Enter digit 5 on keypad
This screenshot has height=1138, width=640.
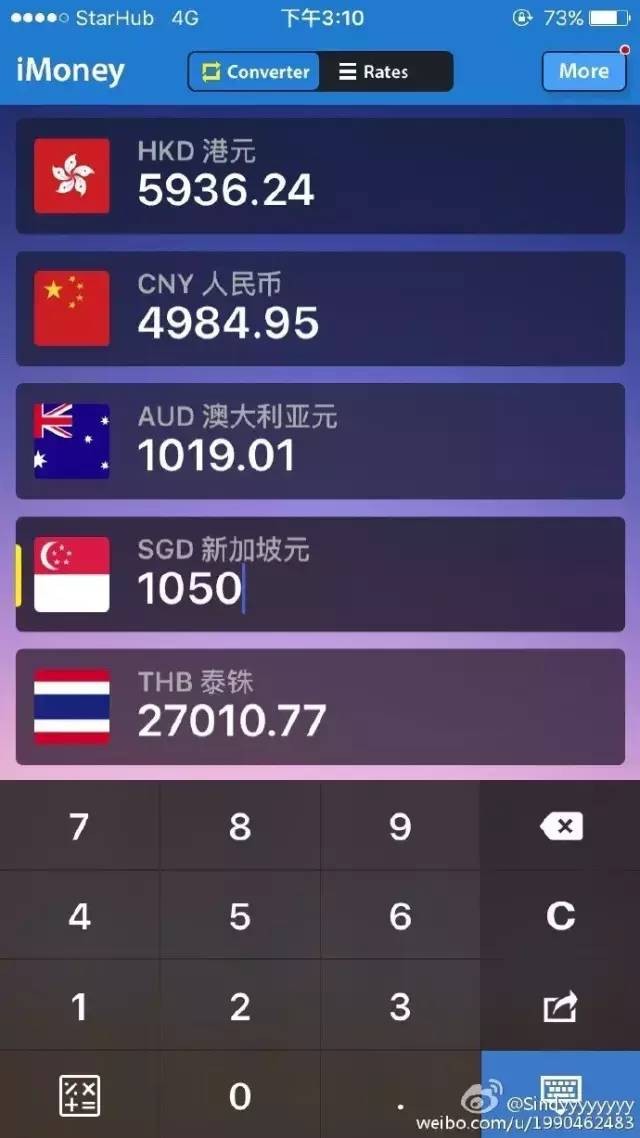(x=240, y=915)
